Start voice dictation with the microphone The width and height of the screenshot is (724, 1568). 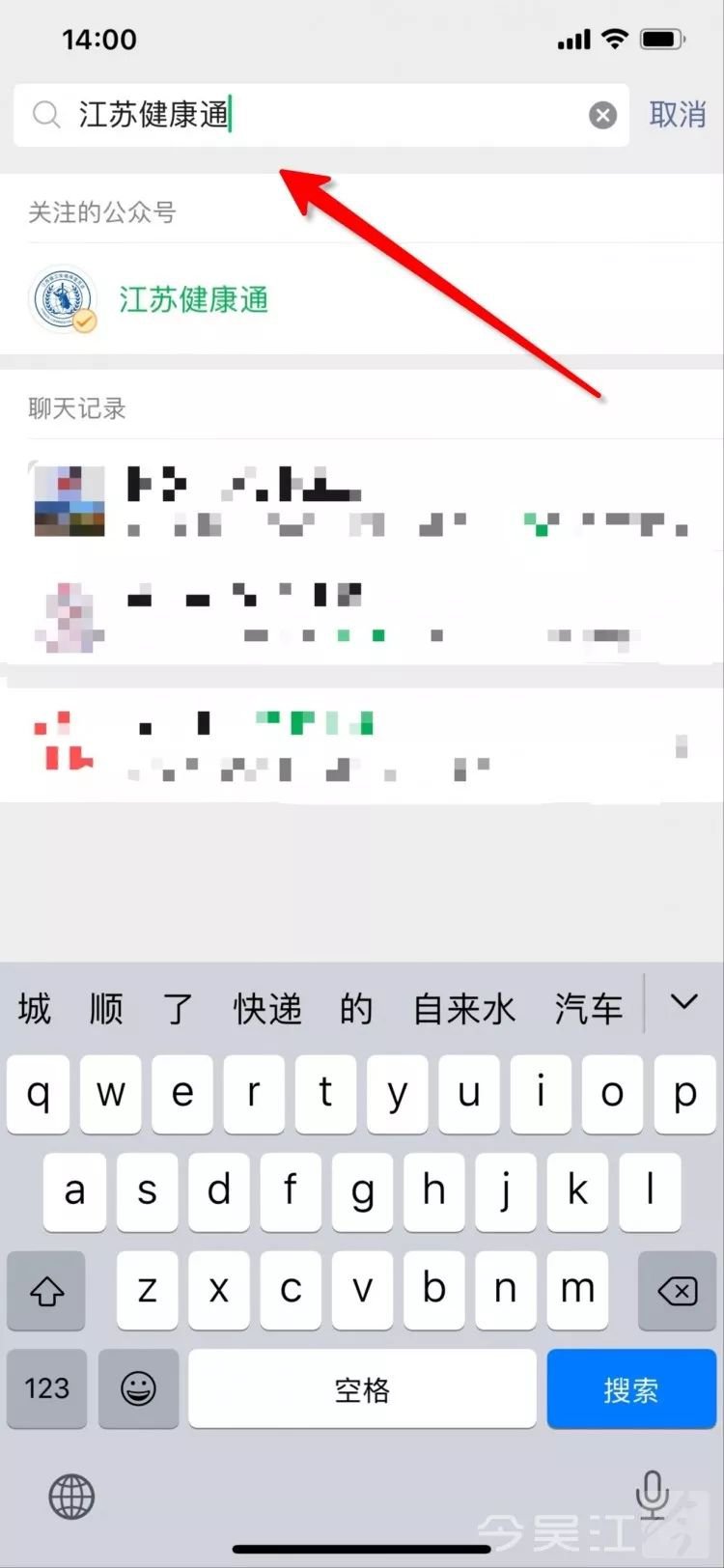click(653, 1495)
